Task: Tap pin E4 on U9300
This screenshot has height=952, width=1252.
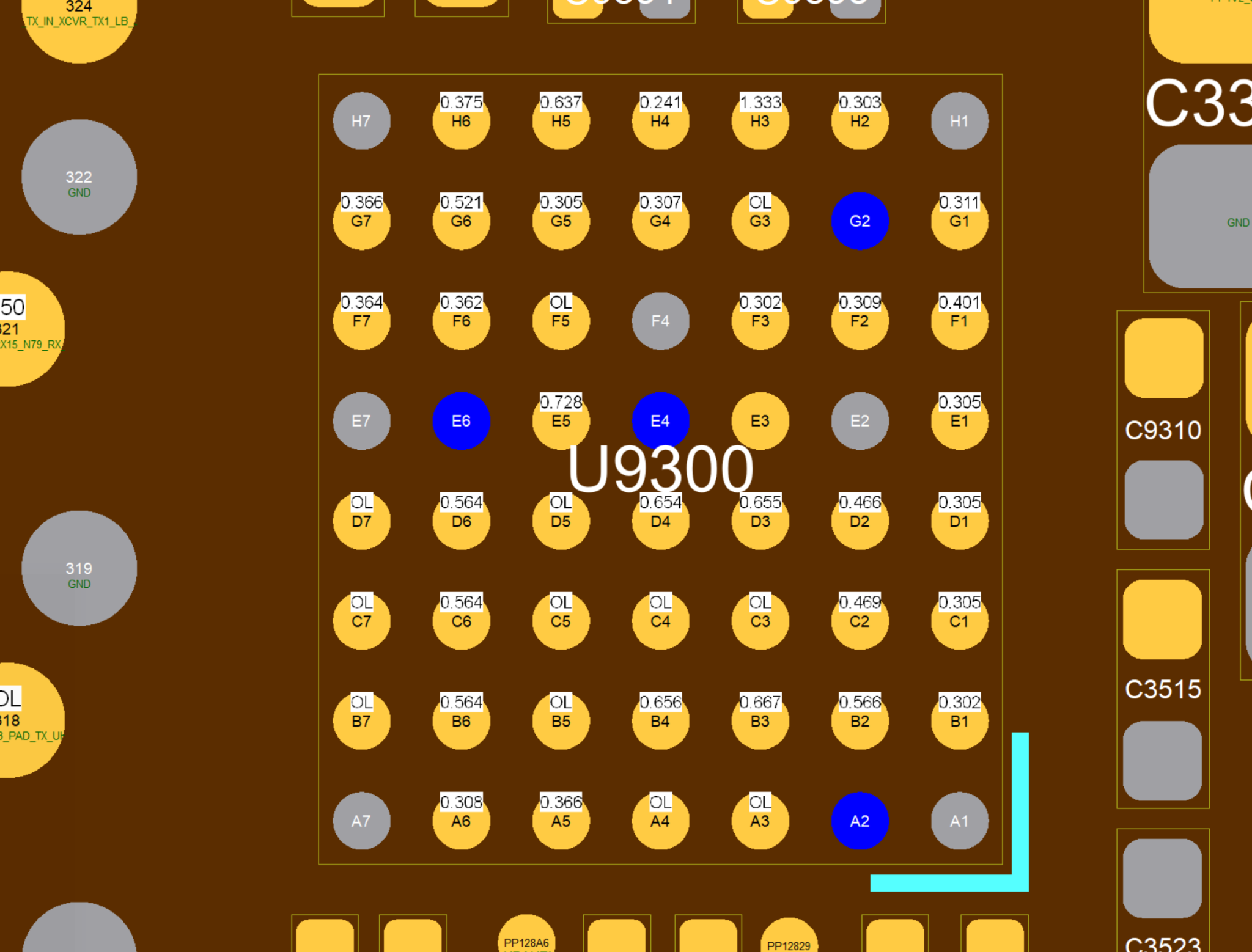Action: point(660,421)
